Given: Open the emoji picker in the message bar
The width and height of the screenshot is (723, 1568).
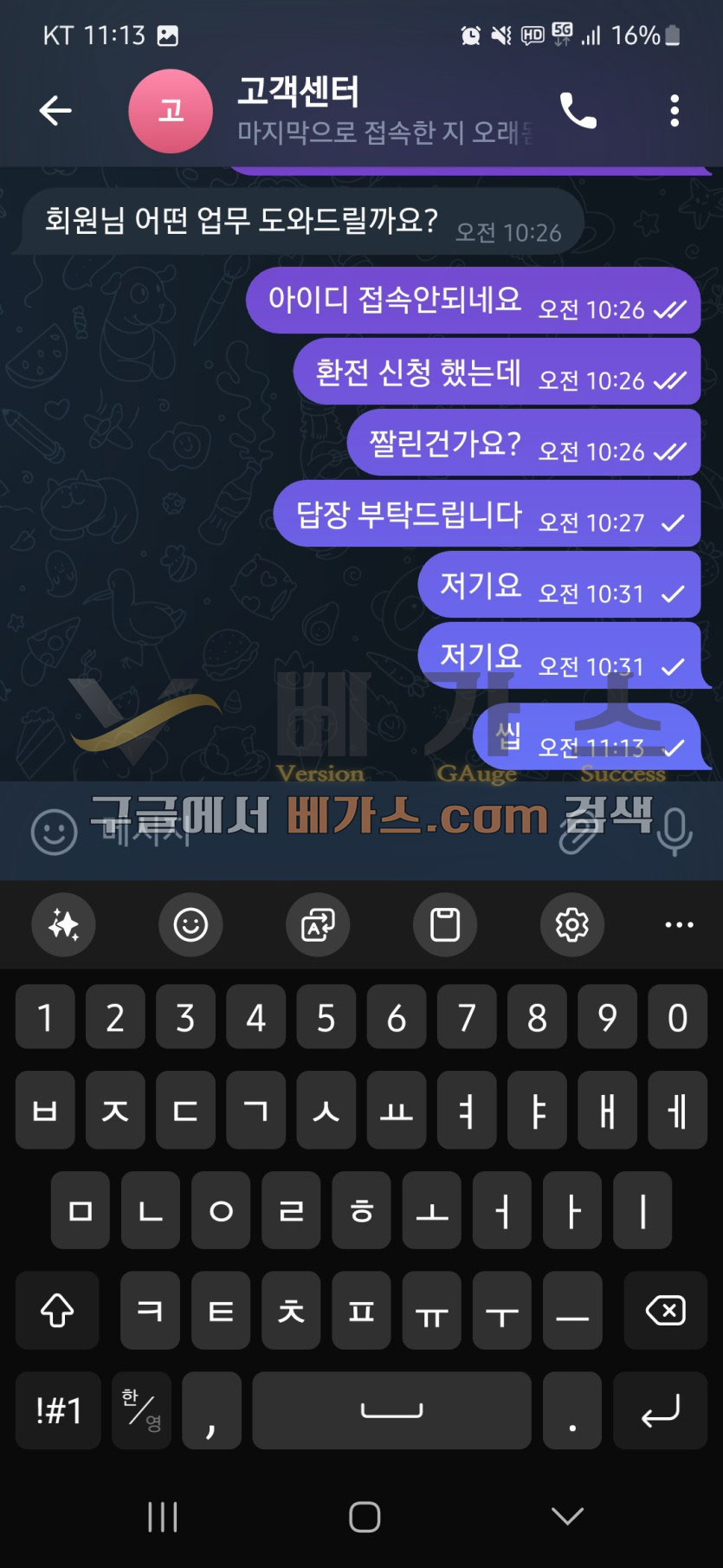Looking at the screenshot, I should [54, 833].
